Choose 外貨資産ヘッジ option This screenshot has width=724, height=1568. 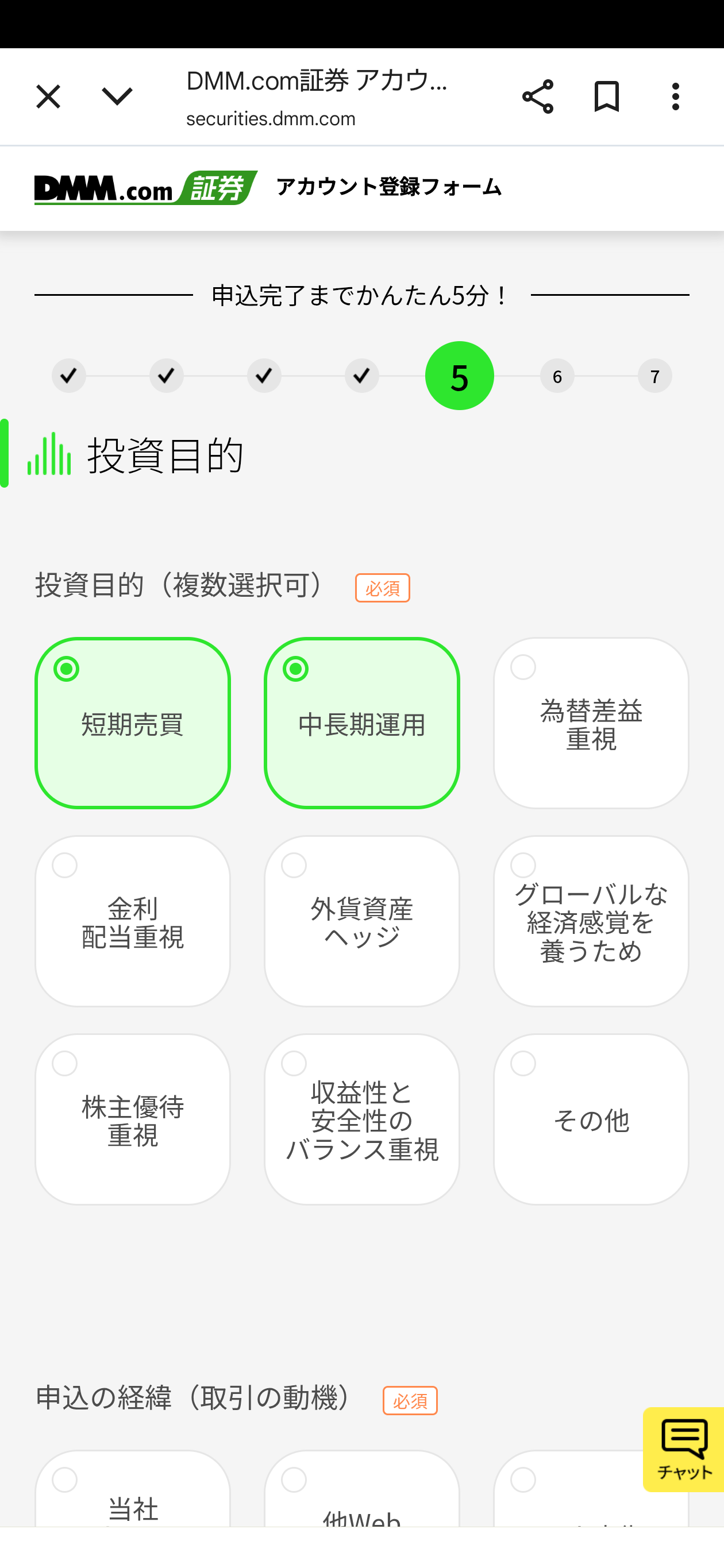pos(361,921)
